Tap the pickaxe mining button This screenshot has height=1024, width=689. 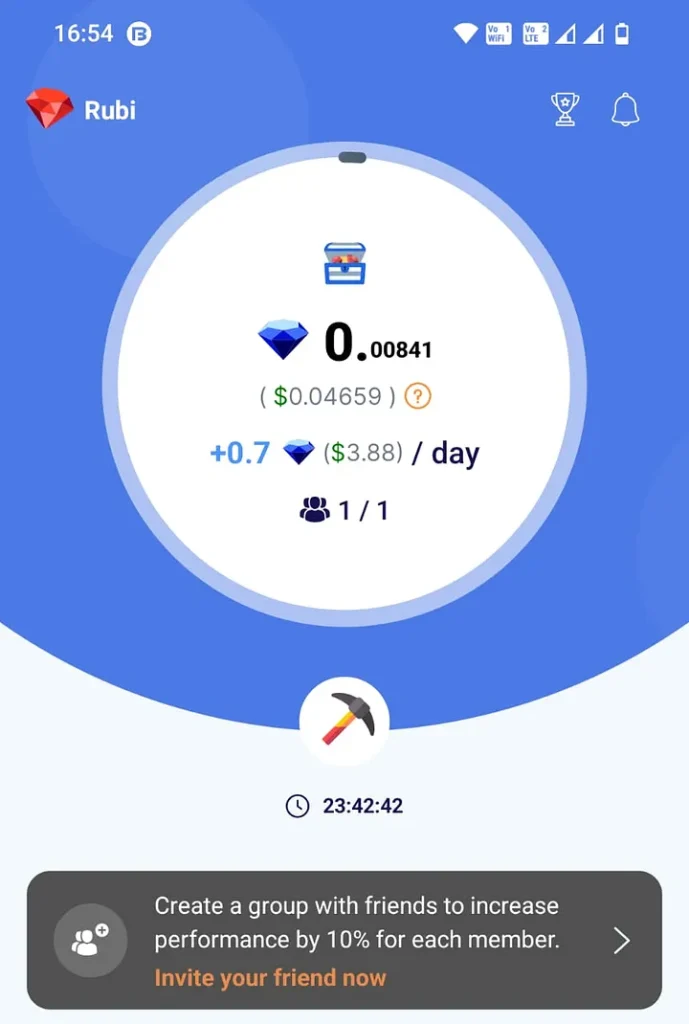click(x=345, y=720)
